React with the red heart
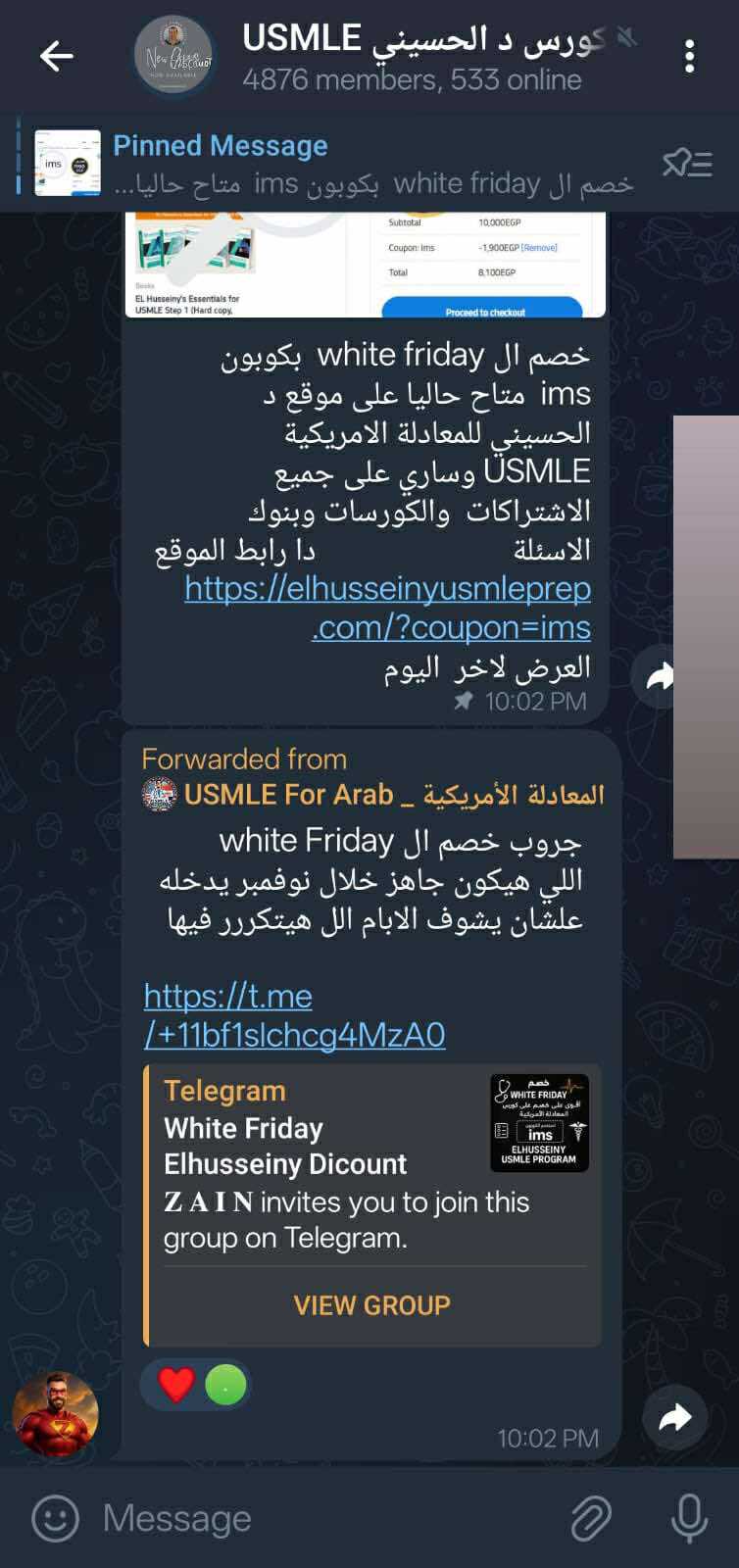 (176, 1385)
